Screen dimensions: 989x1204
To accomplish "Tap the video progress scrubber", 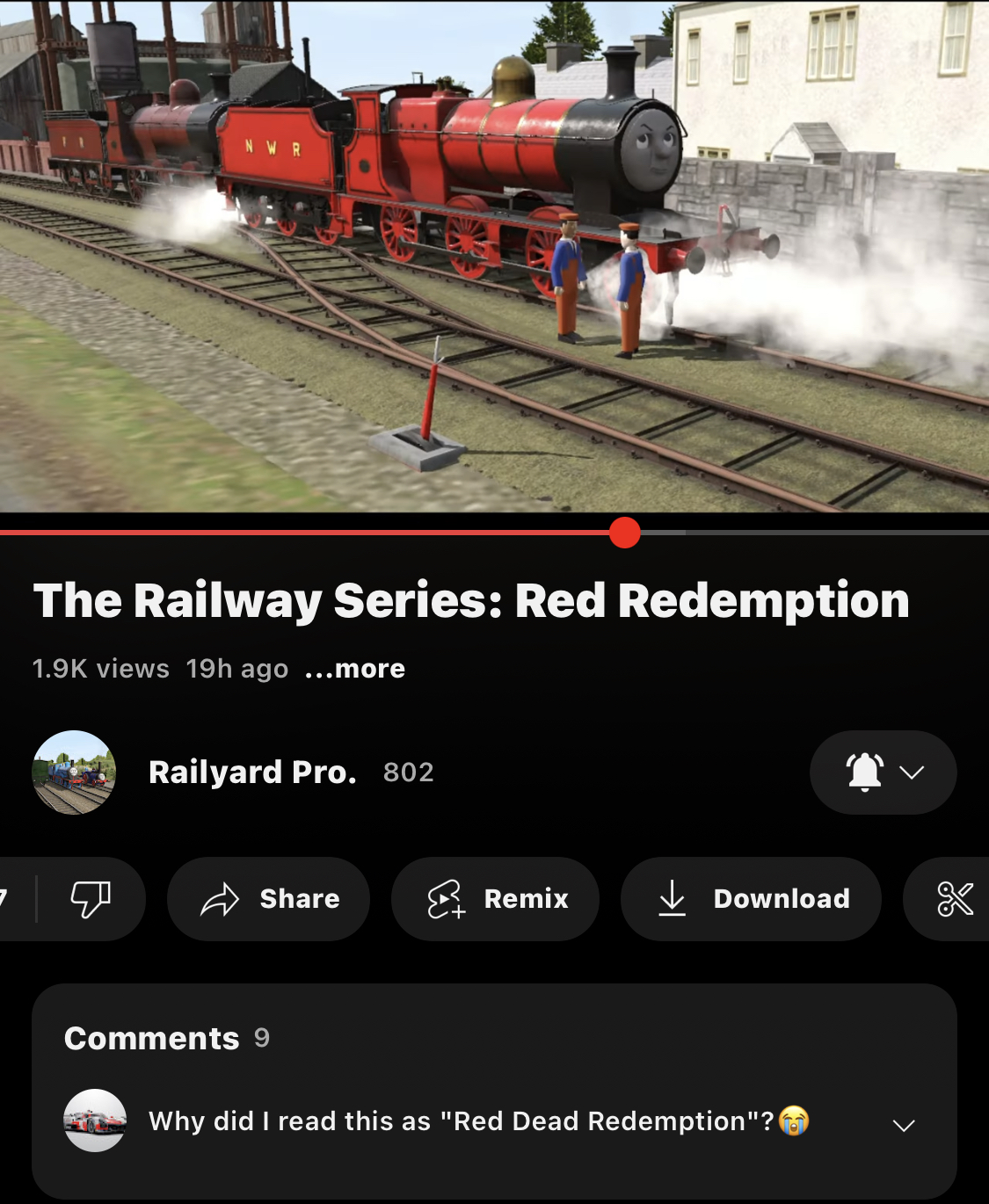I will click(625, 533).
